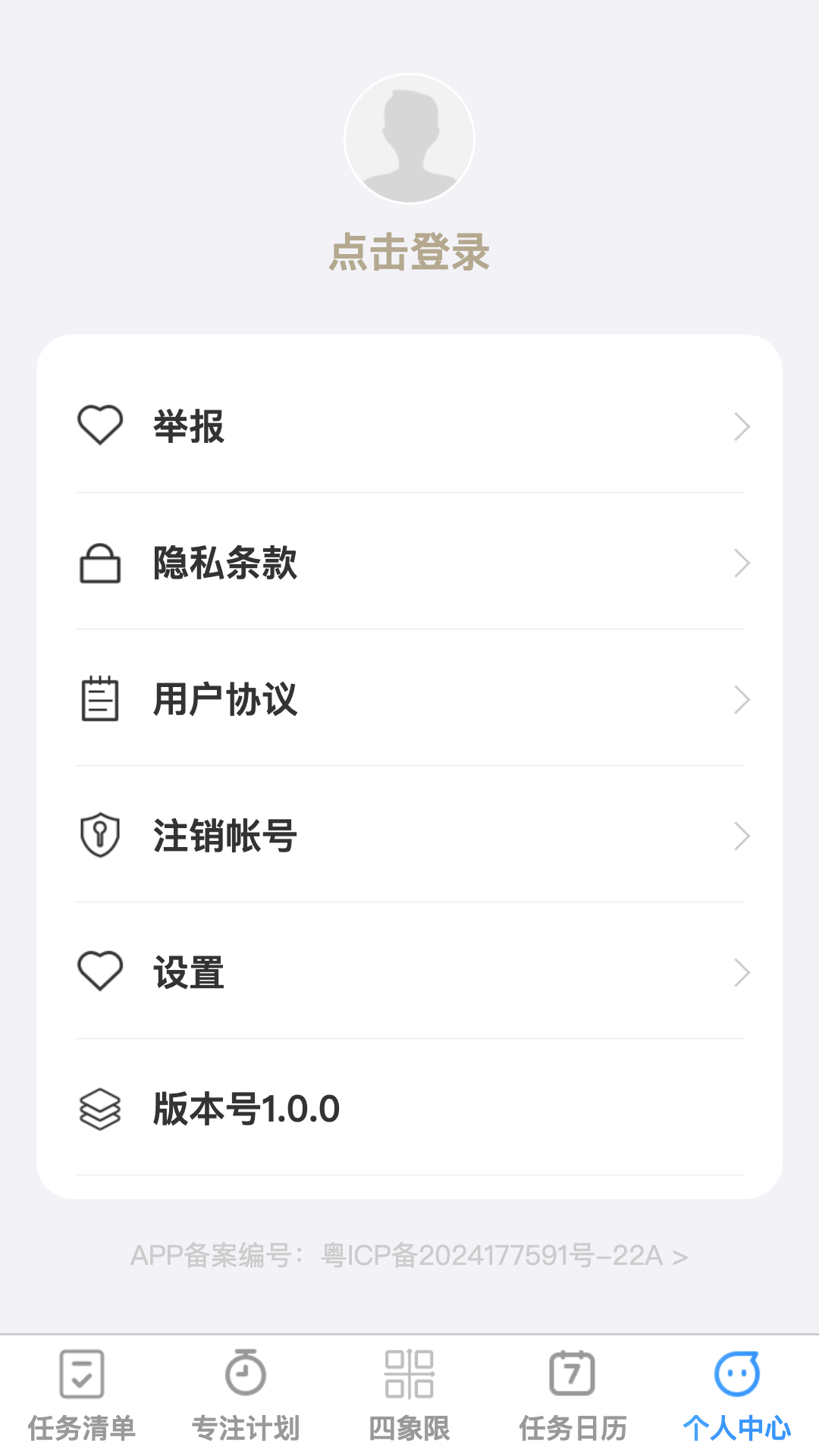This screenshot has width=819, height=1456.
Task: Tap the profile avatar placeholder image
Action: [x=409, y=138]
